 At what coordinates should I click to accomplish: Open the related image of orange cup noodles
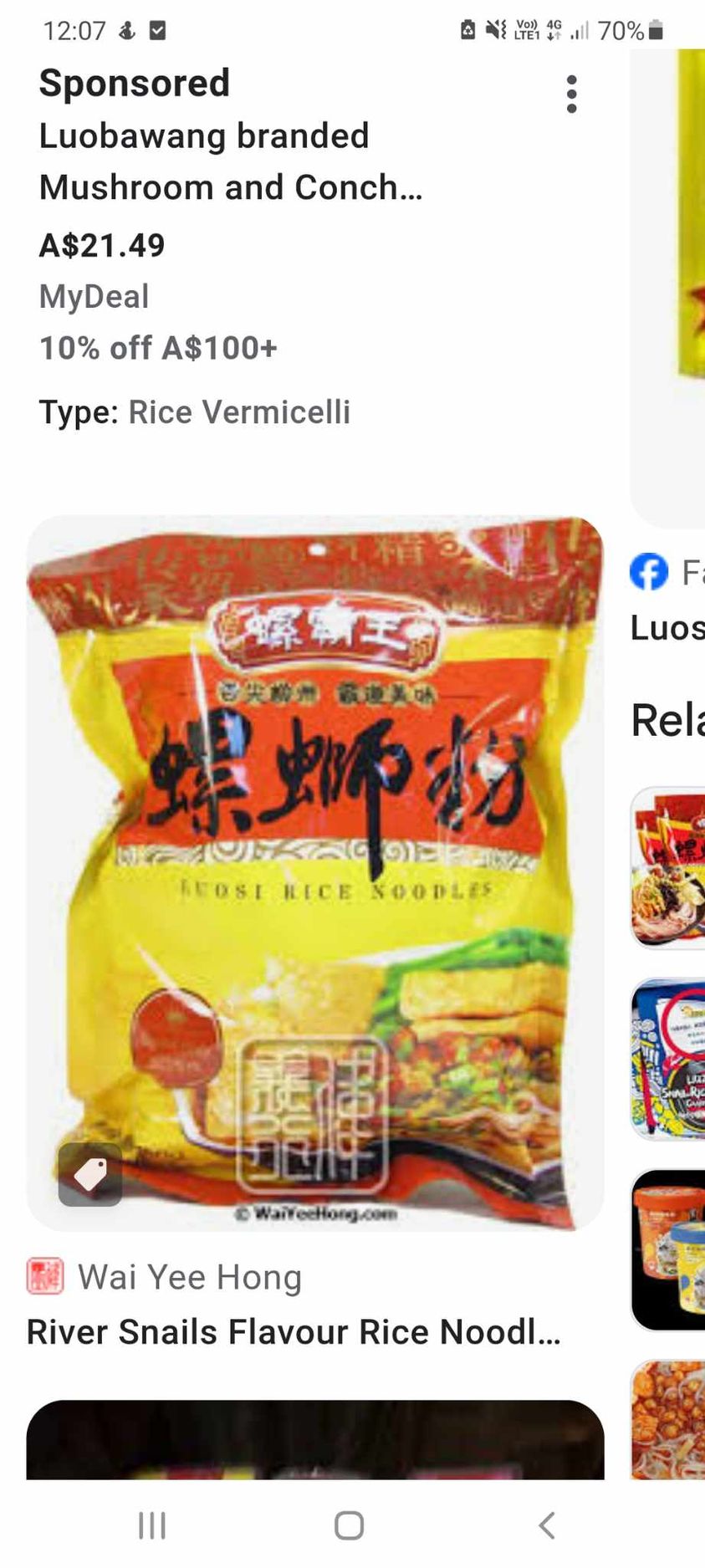669,1249
